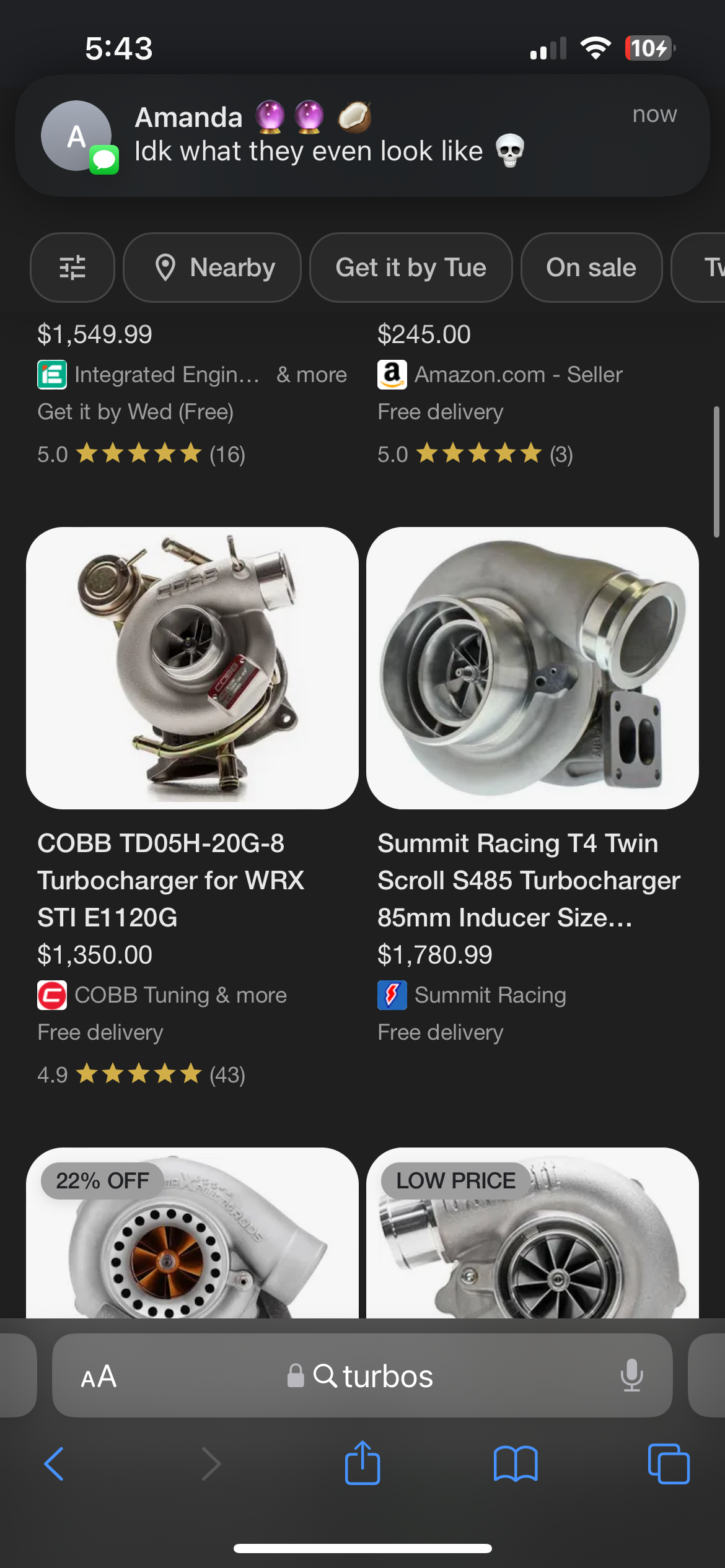Viewport: 725px width, 1568px height.
Task: Show all open tabs
Action: 668,1464
